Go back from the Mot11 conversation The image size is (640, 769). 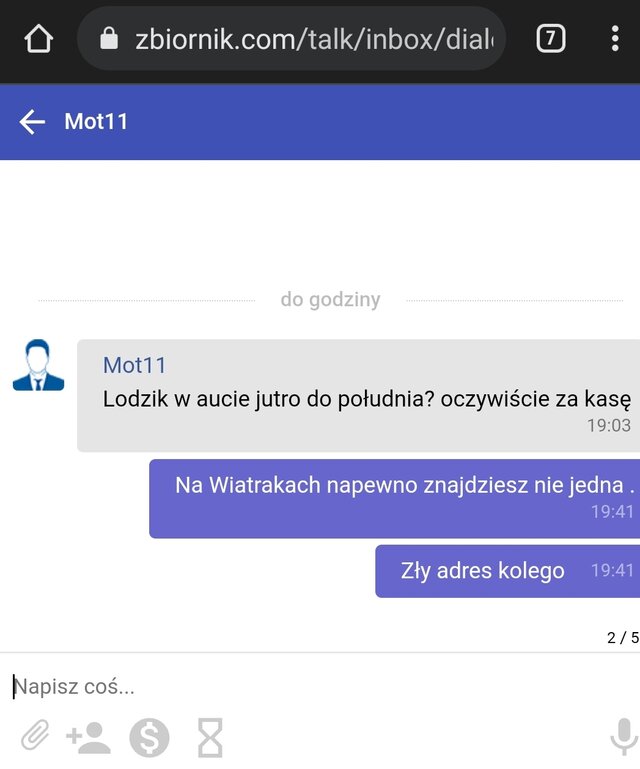(x=32, y=122)
